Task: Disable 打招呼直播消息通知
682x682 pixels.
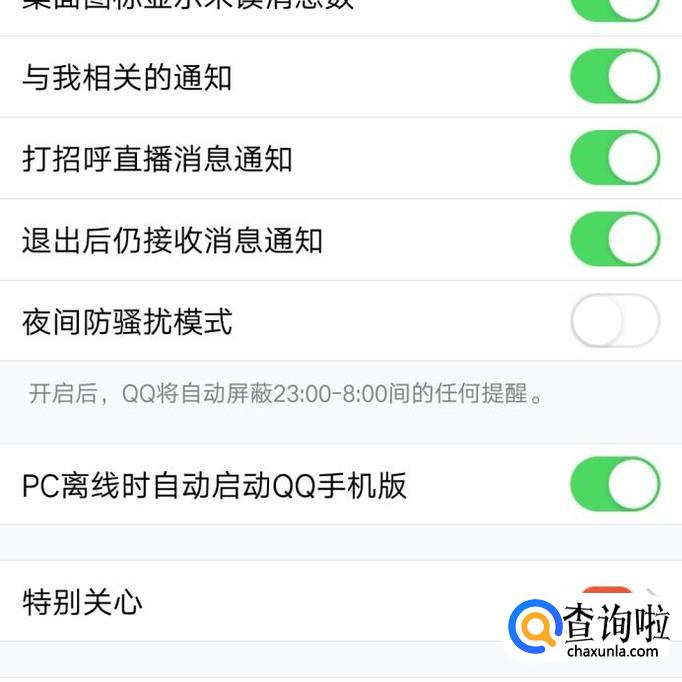Action: pyautogui.click(x=614, y=158)
